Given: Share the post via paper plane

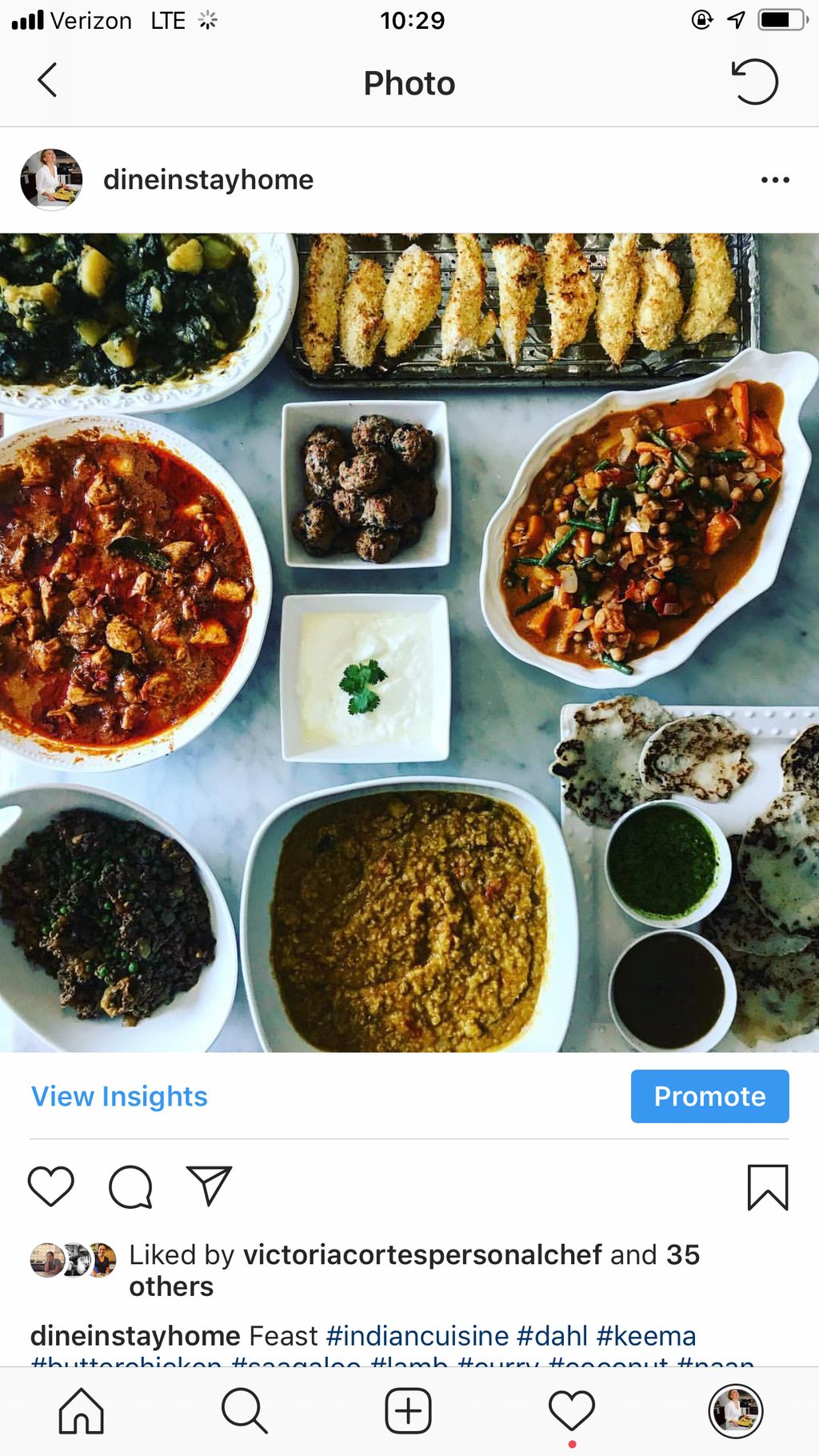Looking at the screenshot, I should click(x=209, y=1186).
